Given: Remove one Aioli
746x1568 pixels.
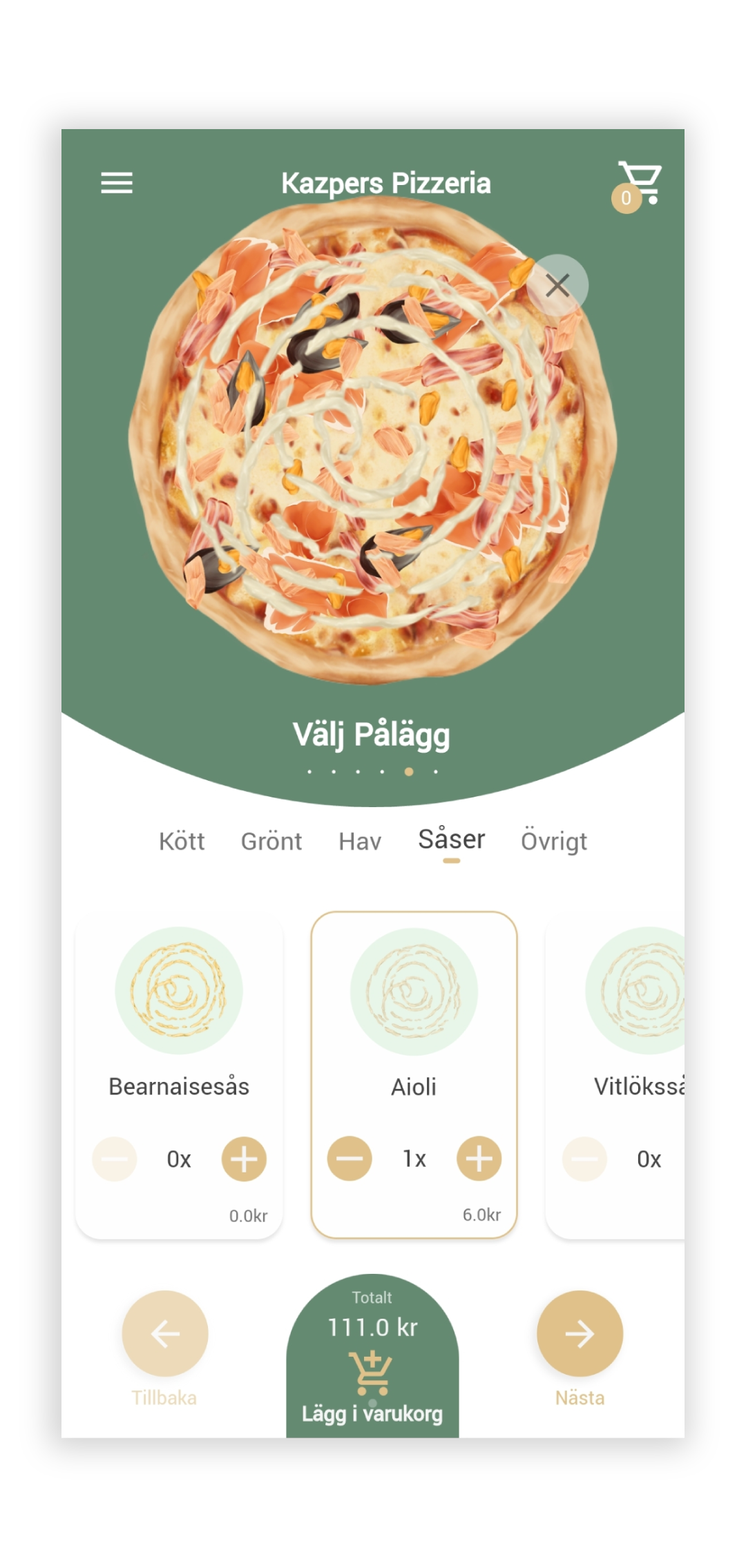Looking at the screenshot, I should 350,1159.
